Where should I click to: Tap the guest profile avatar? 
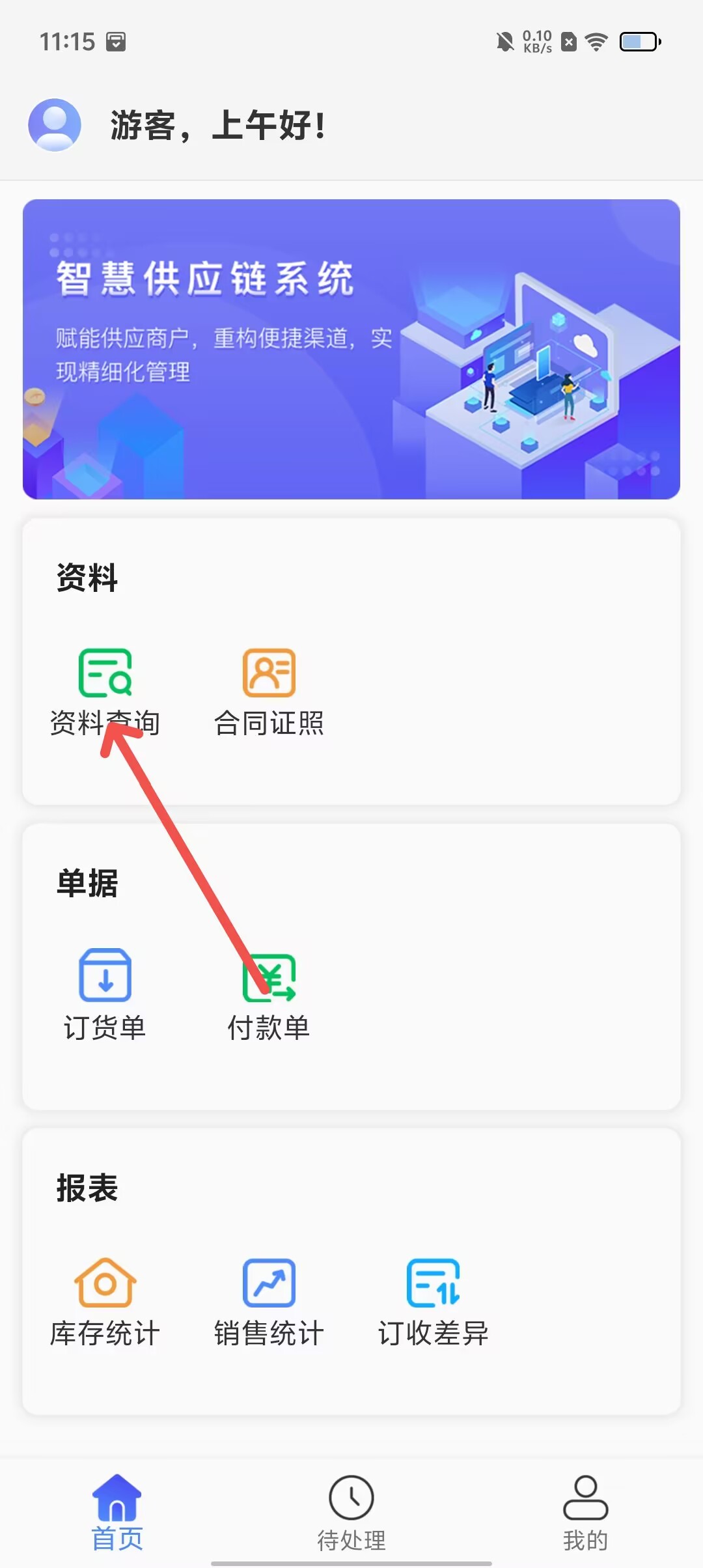click(x=55, y=125)
